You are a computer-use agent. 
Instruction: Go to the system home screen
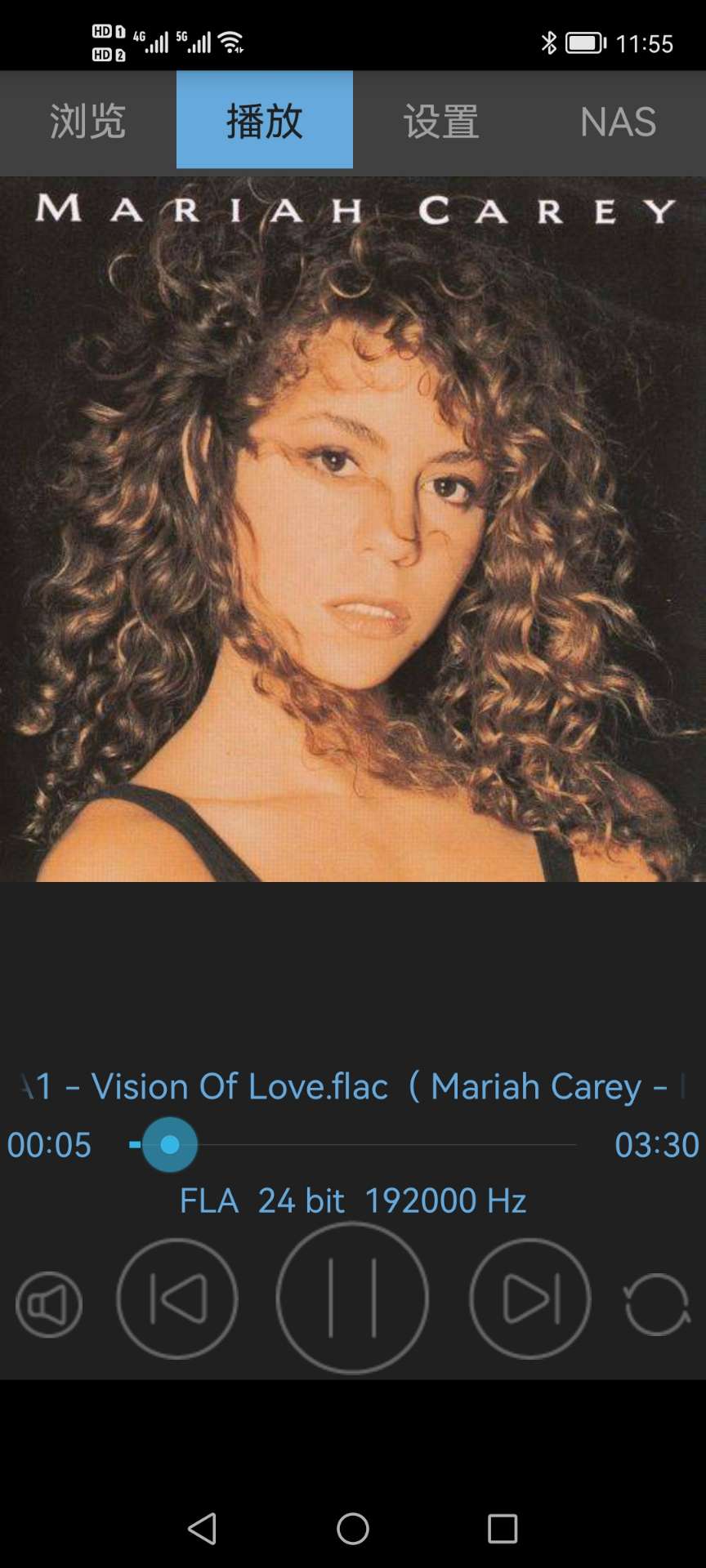coord(353,1528)
